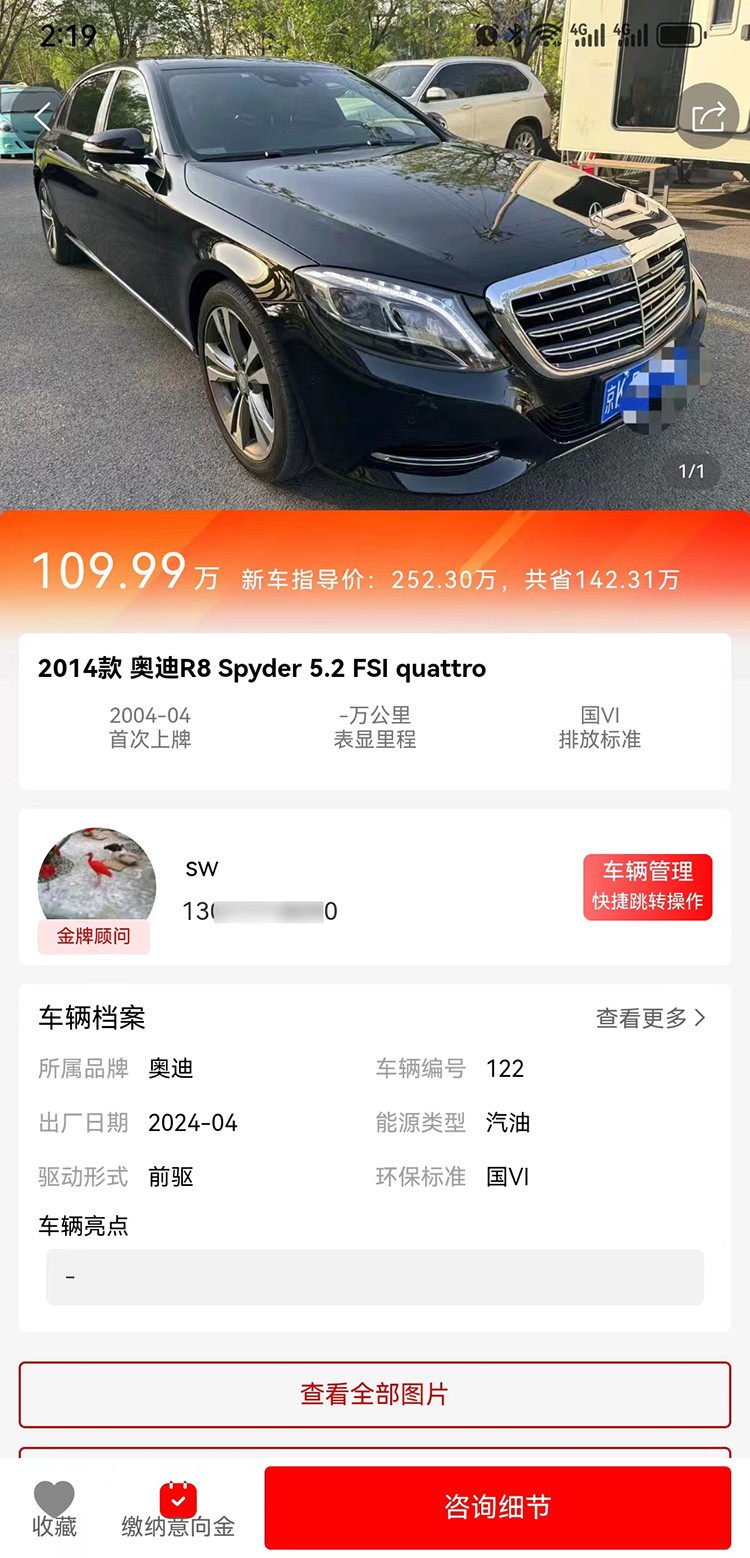This screenshot has height=1558, width=750.
Task: Tap the 车辆管理 quick action button
Action: pos(647,886)
